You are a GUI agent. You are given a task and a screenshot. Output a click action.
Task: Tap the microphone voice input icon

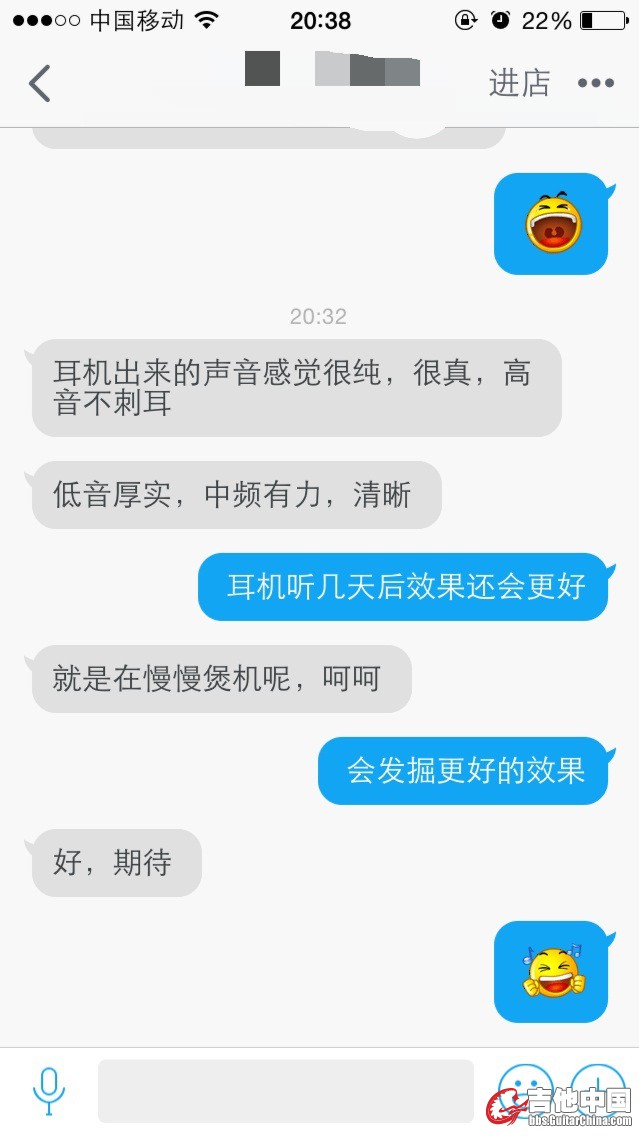coord(49,1091)
